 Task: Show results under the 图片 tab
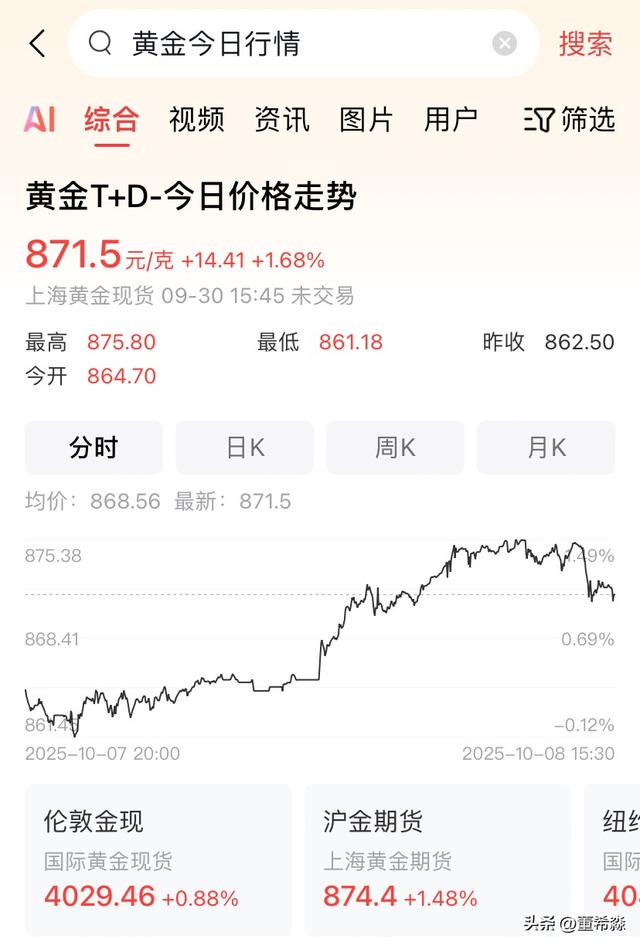366,120
